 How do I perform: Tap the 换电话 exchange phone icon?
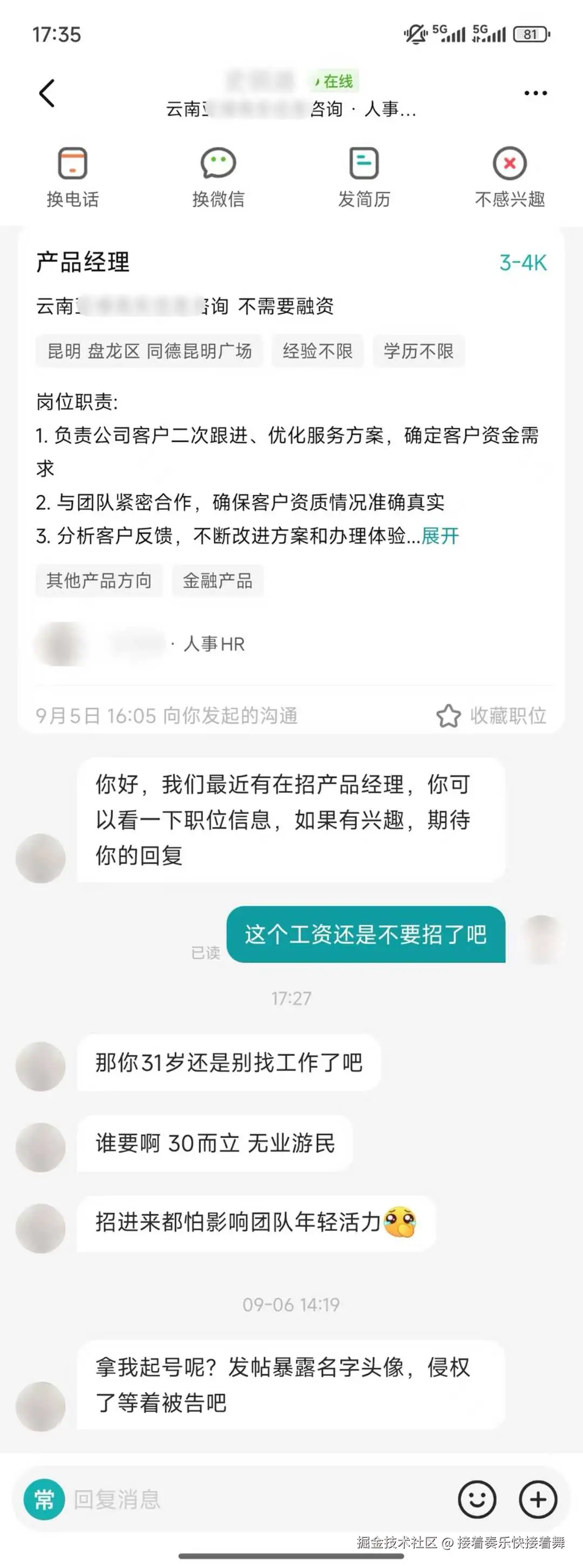click(73, 177)
